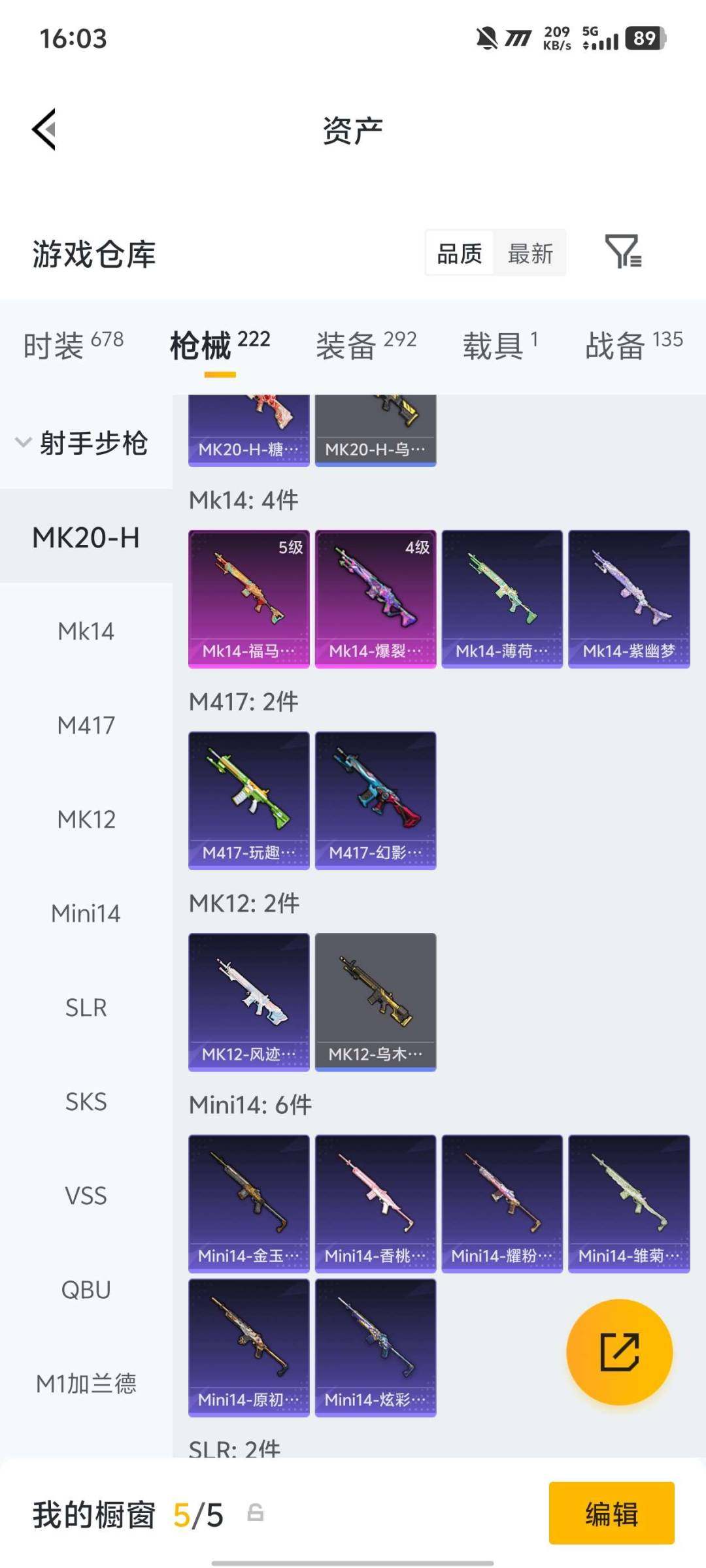The width and height of the screenshot is (706, 1568).
Task: Jump to M1加兰德 in the sidebar
Action: [86, 1384]
